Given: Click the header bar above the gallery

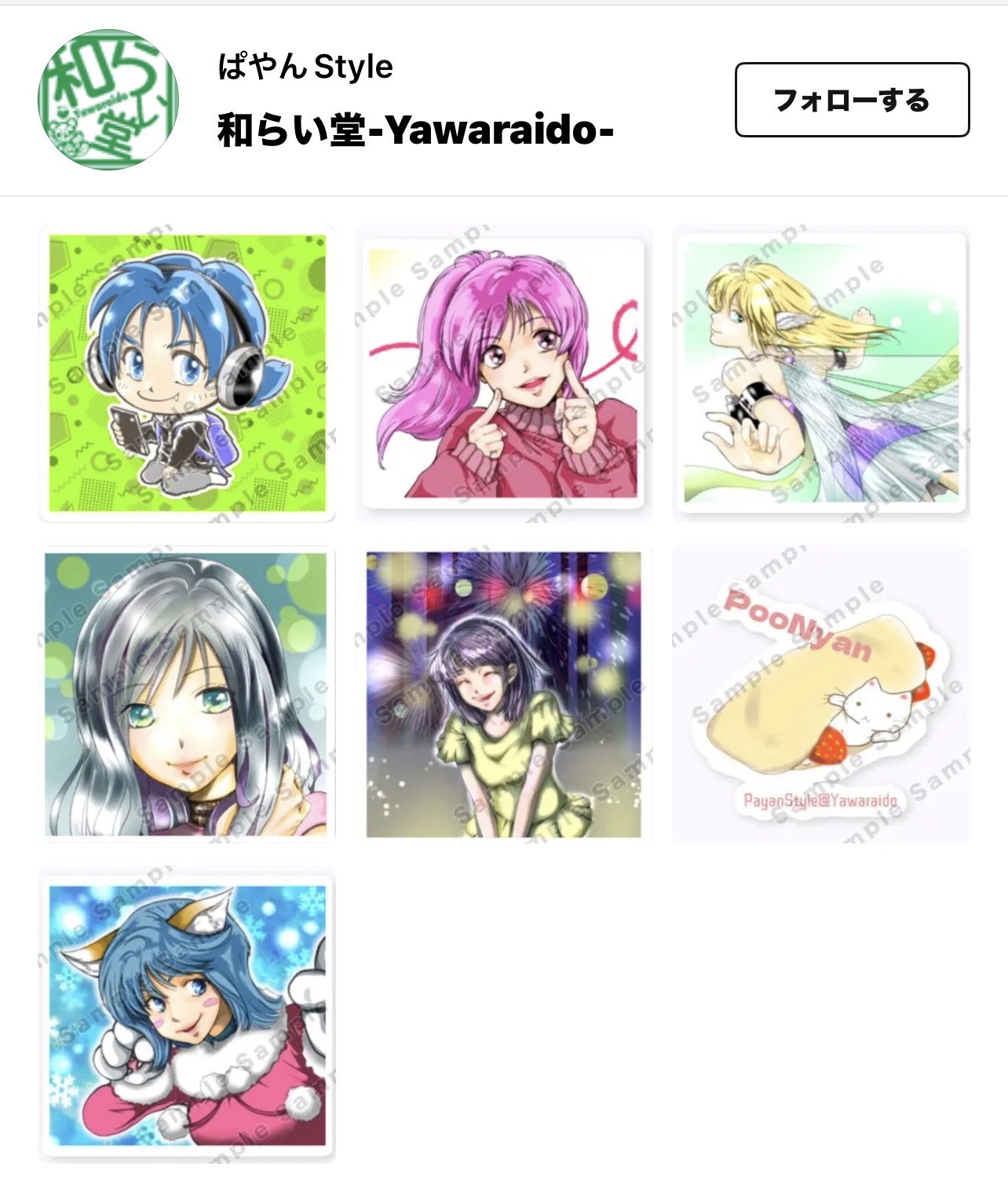Looking at the screenshot, I should point(504,98).
